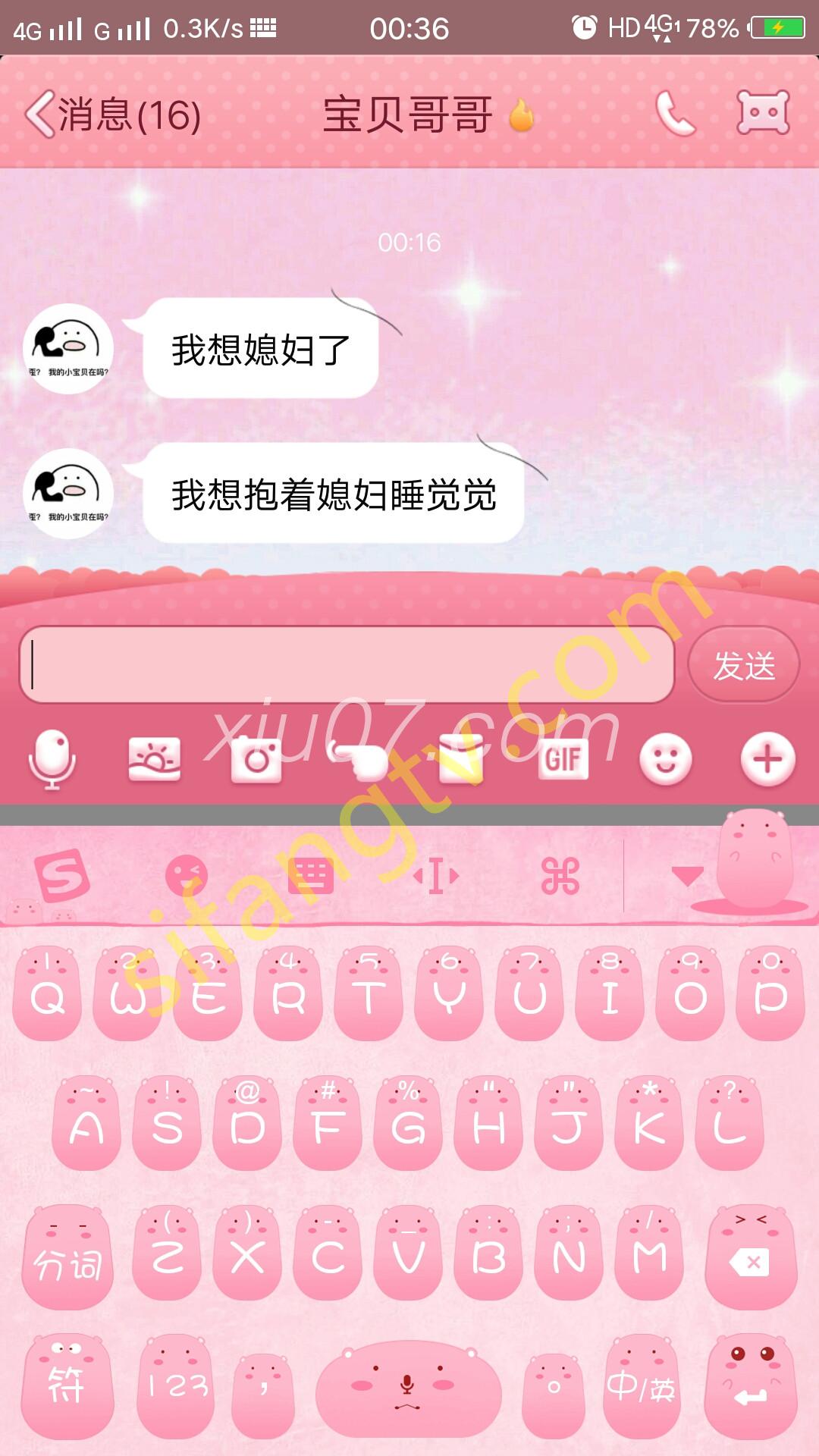Open the Sogou keyboard menu logo
Image resolution: width=819 pixels, height=1456 pixels.
coord(63,877)
